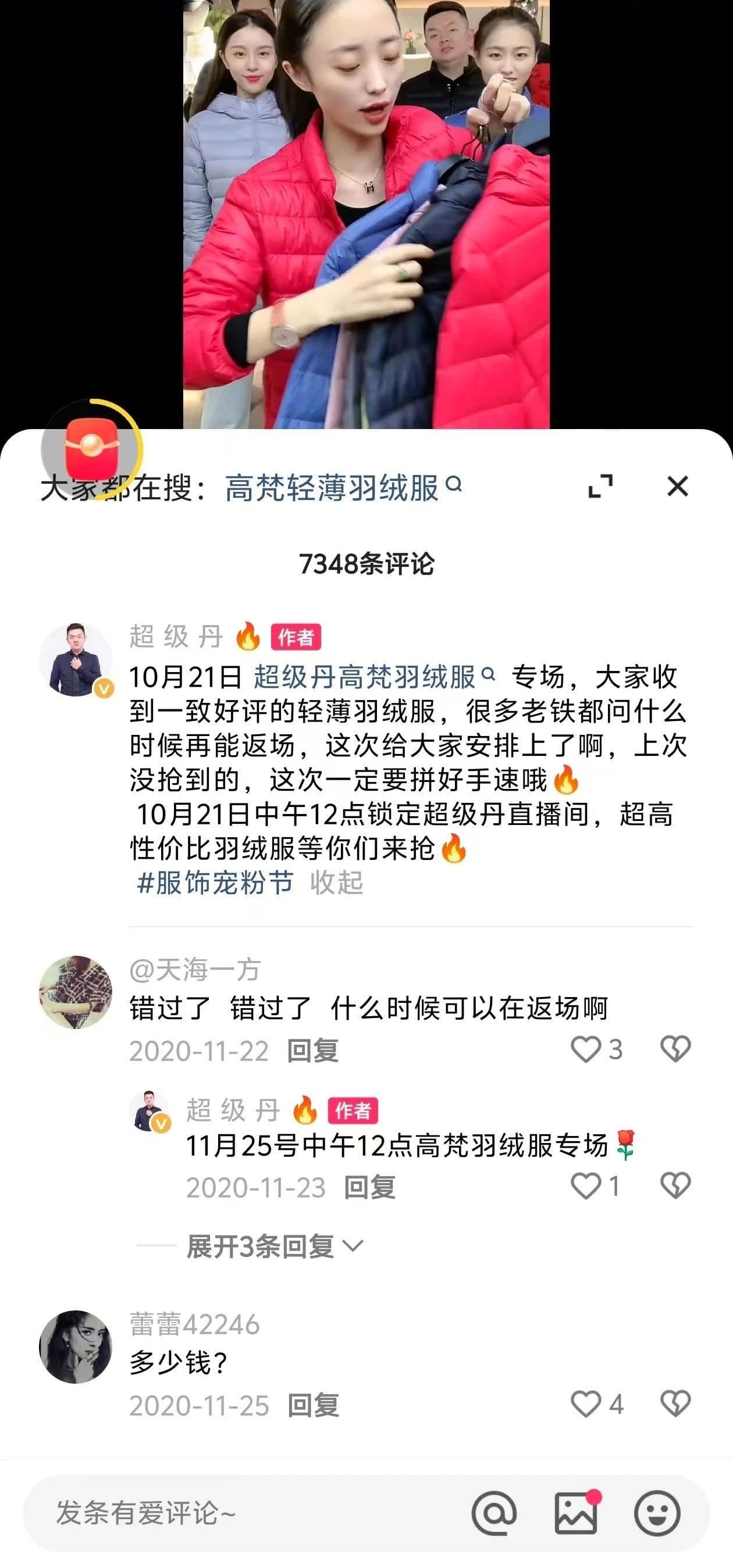Collapse the author's caption with 收起
Viewport: 733px width, 1568px height.
click(336, 883)
